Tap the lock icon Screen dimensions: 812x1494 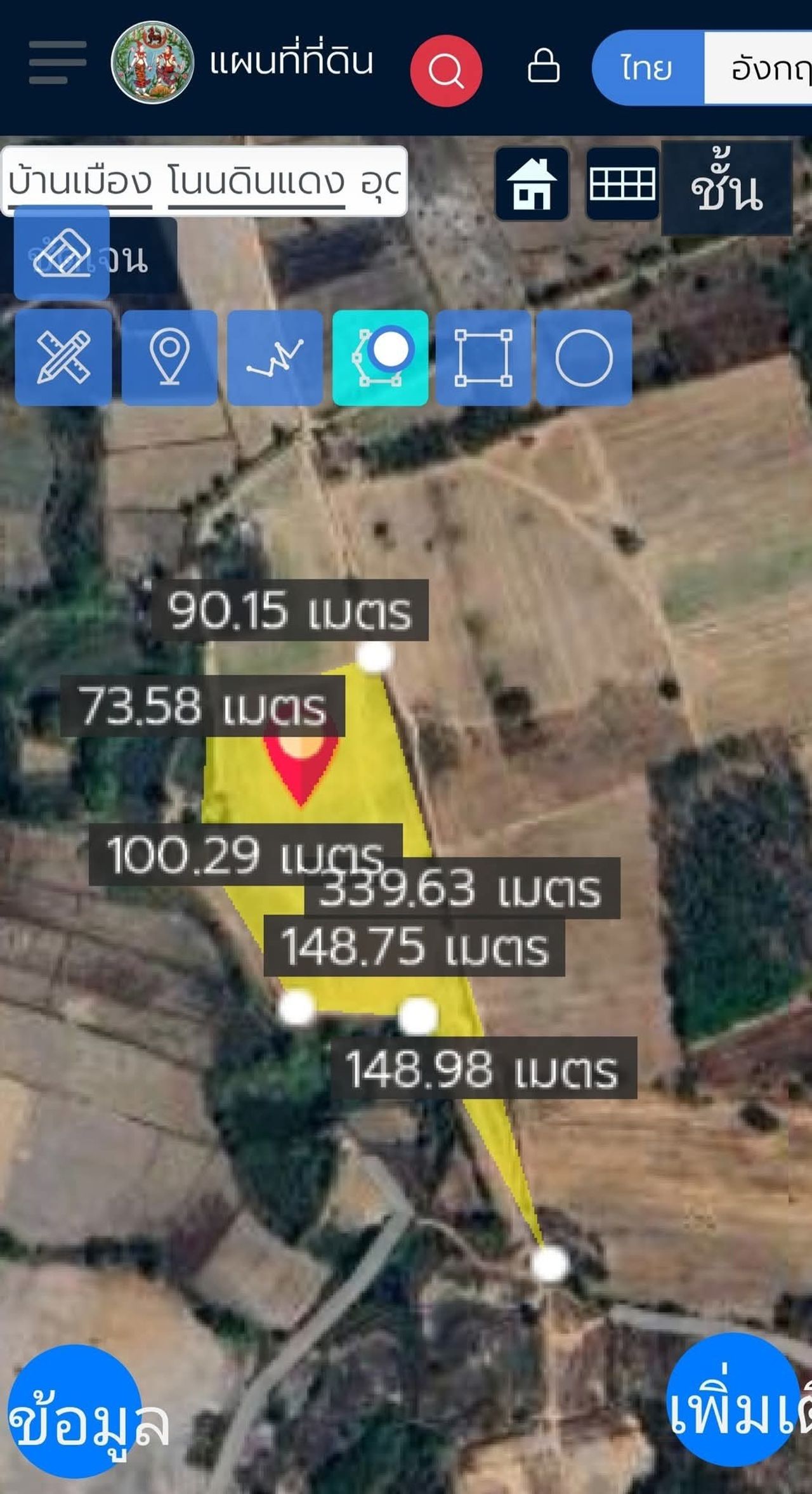coord(544,65)
